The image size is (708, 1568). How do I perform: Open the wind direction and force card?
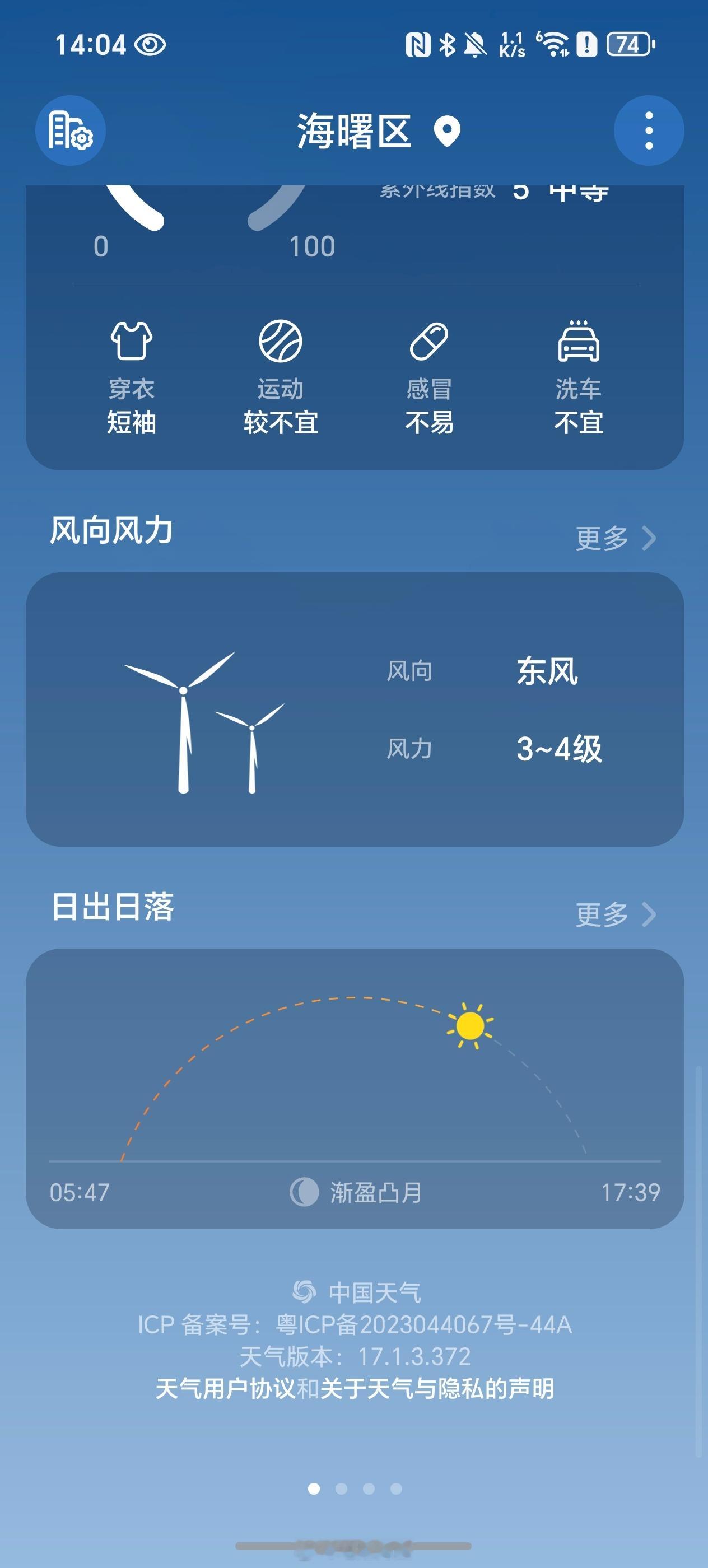(355, 709)
